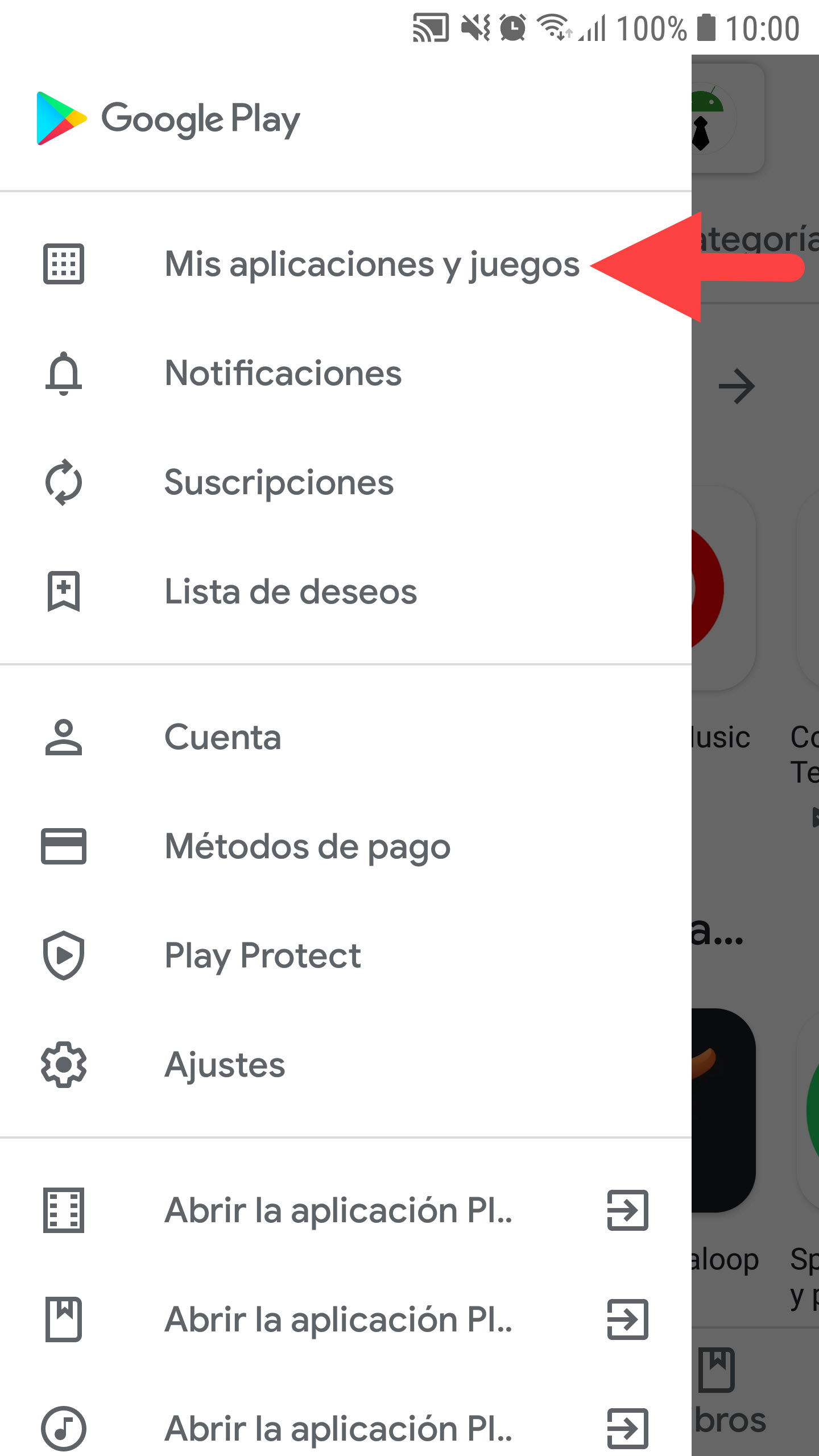The width and height of the screenshot is (819, 1456).
Task: Select Métodos de pago
Action: [346, 847]
